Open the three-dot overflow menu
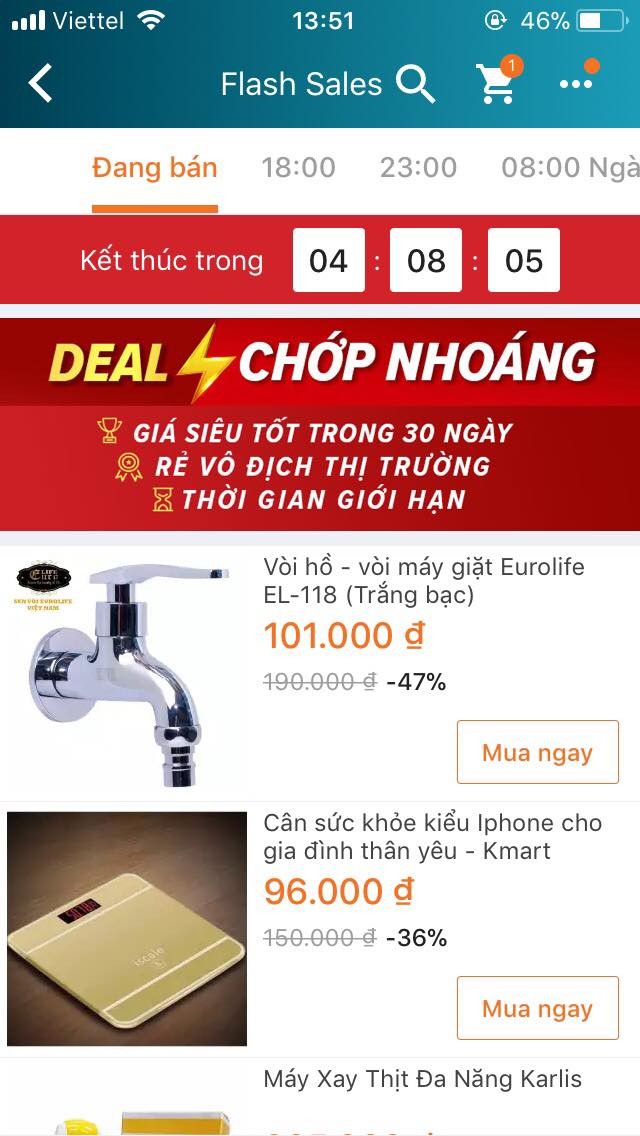The image size is (640, 1136). click(x=577, y=84)
